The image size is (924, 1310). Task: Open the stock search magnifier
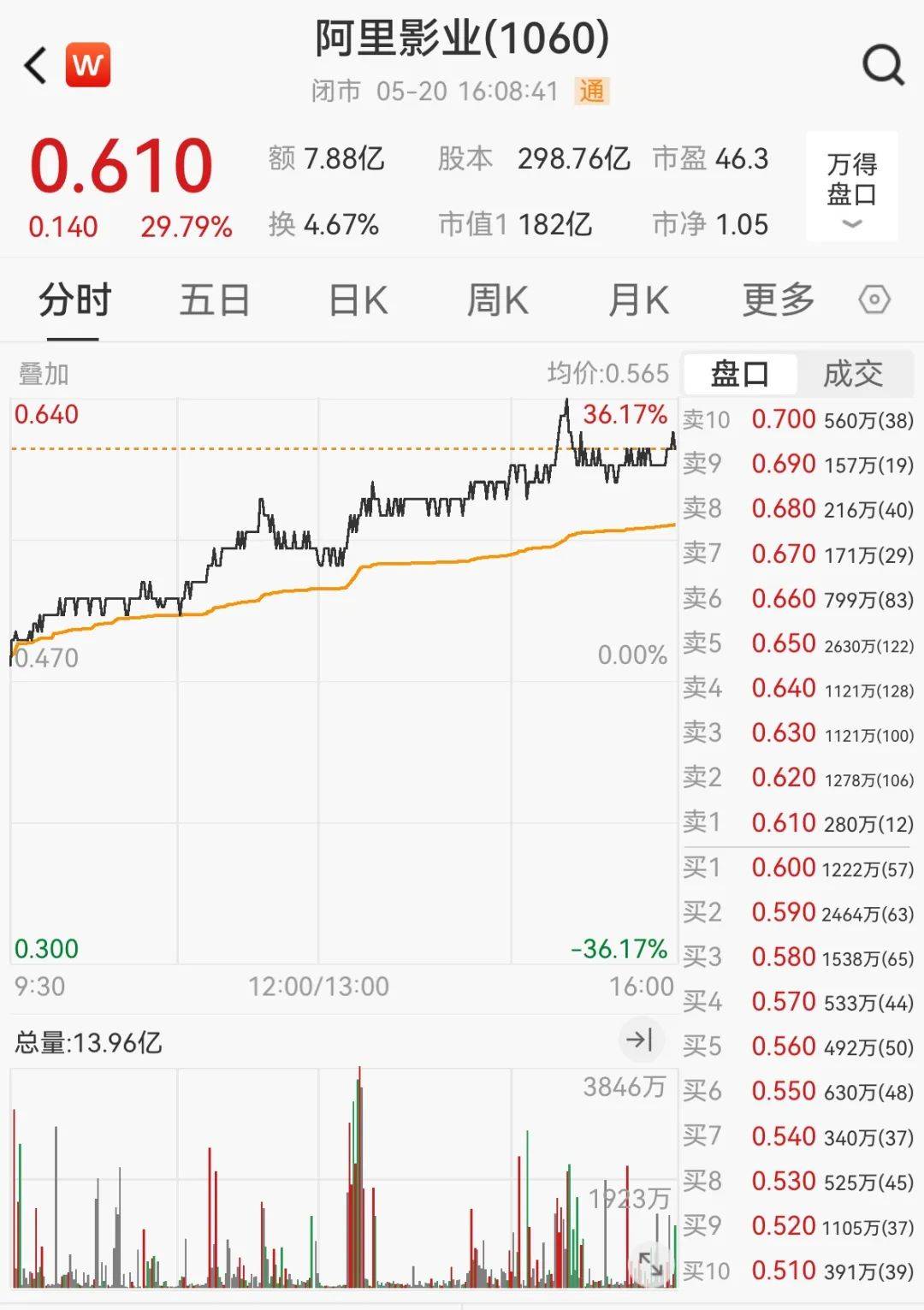[882, 65]
